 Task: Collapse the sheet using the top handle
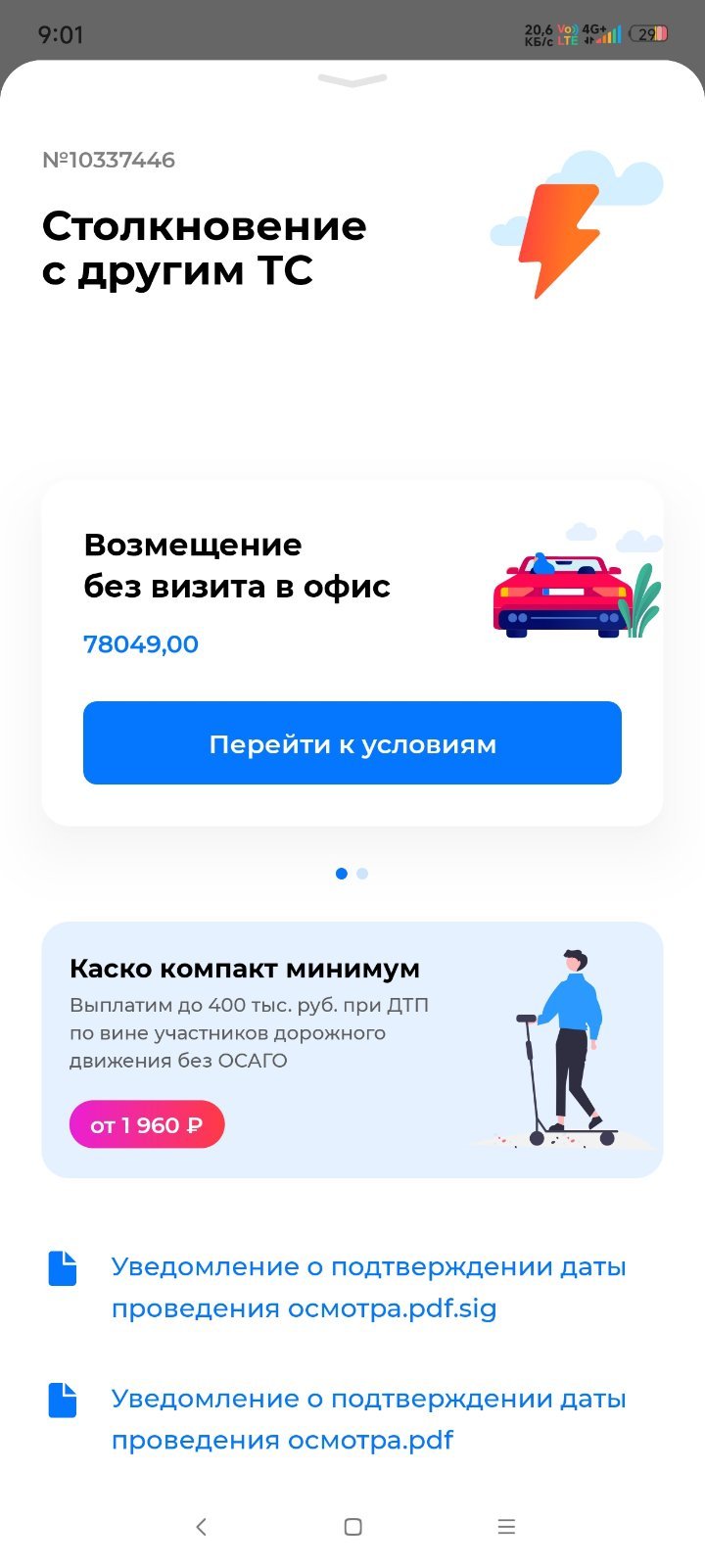[352, 80]
